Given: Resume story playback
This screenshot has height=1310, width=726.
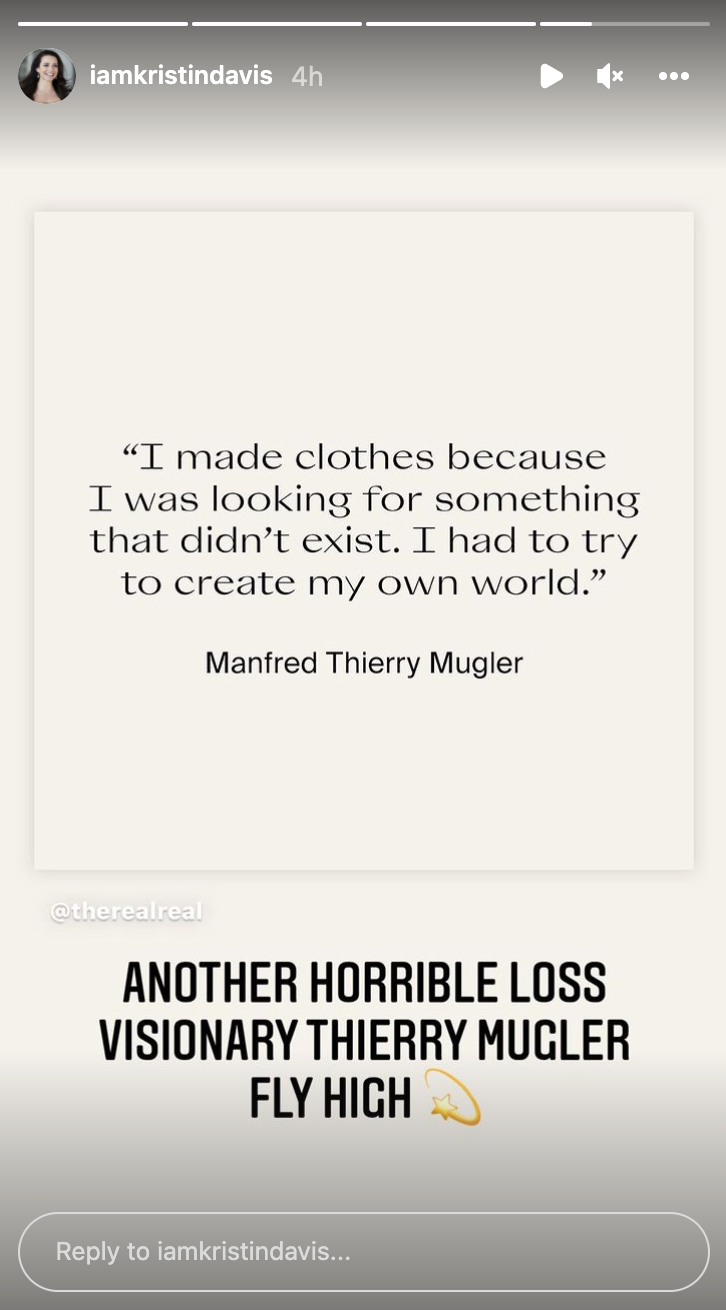Looking at the screenshot, I should coord(551,76).
